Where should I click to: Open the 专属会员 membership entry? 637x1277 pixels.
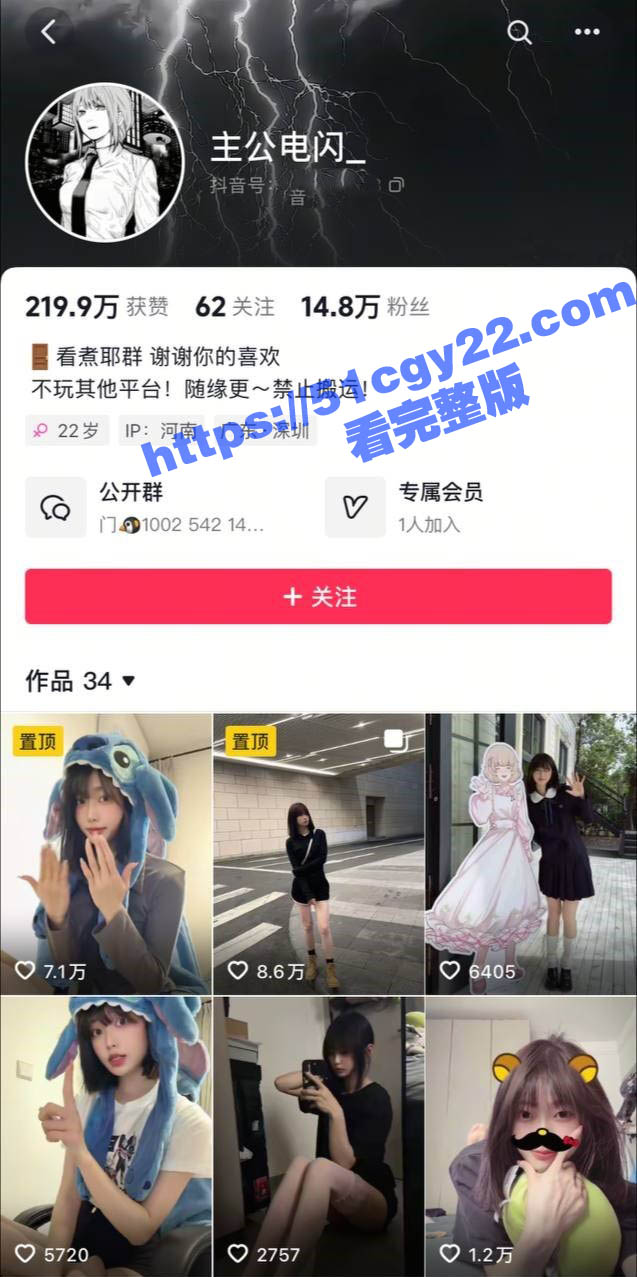(x=440, y=507)
